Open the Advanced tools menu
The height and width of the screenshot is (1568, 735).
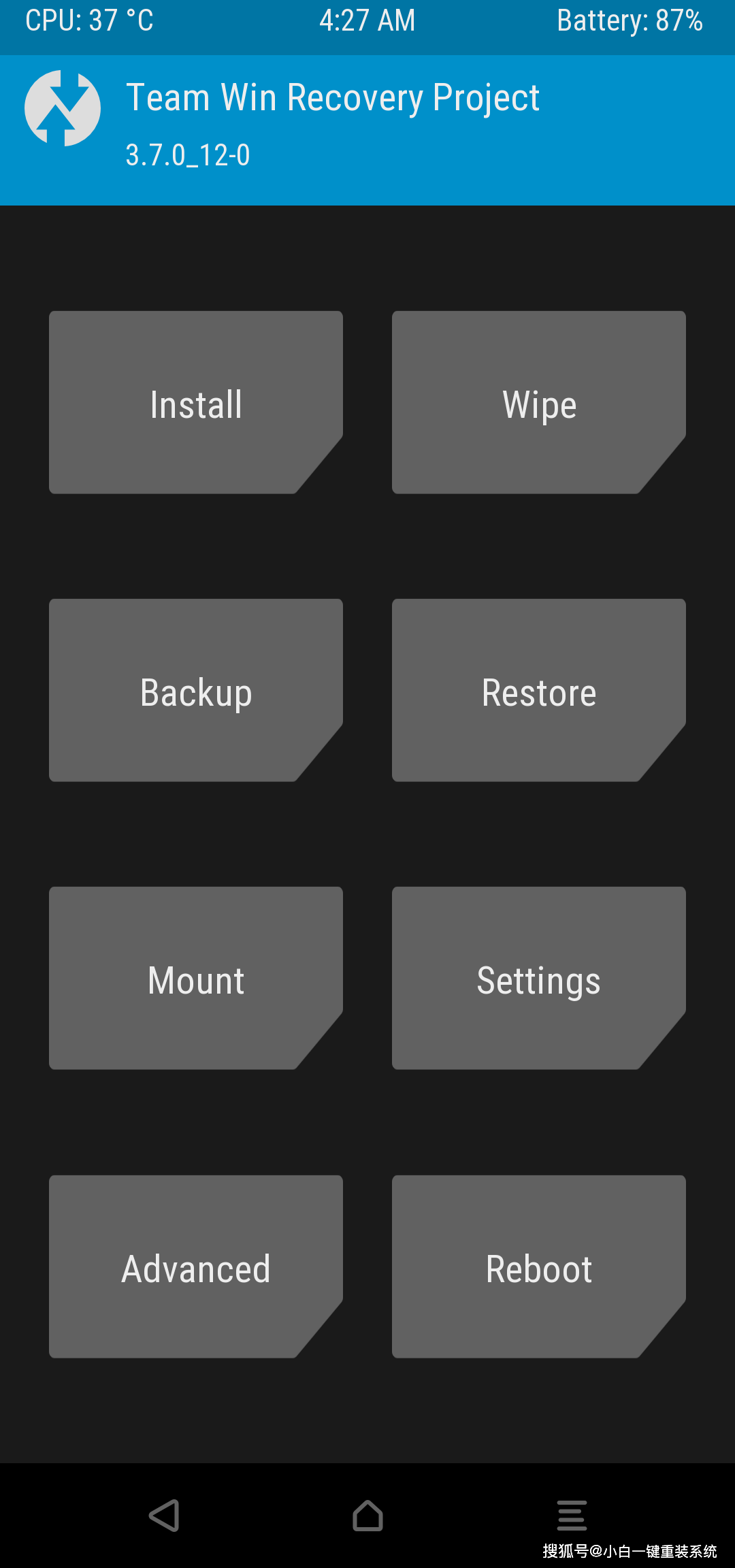(196, 1267)
